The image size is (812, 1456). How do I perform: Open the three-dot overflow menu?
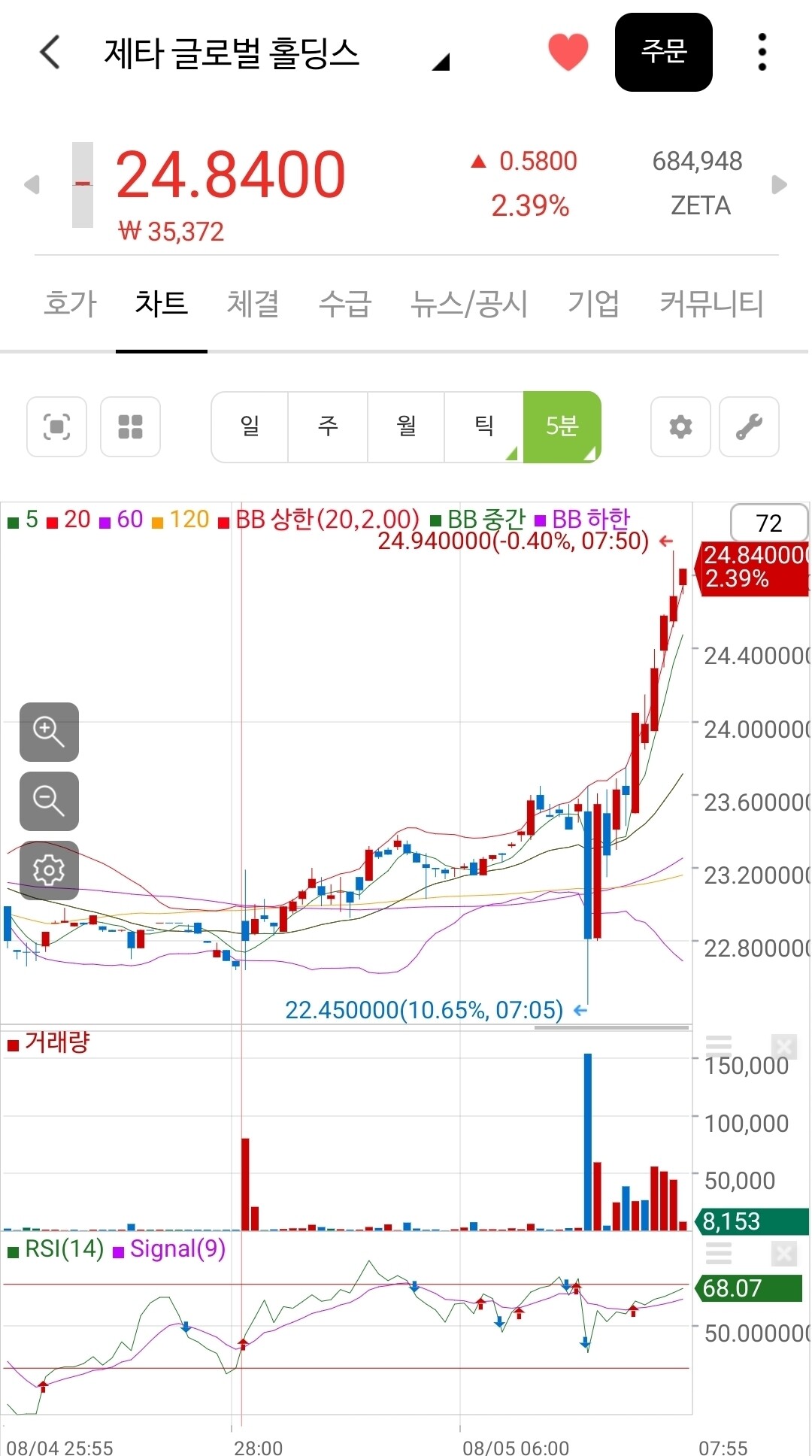point(762,53)
